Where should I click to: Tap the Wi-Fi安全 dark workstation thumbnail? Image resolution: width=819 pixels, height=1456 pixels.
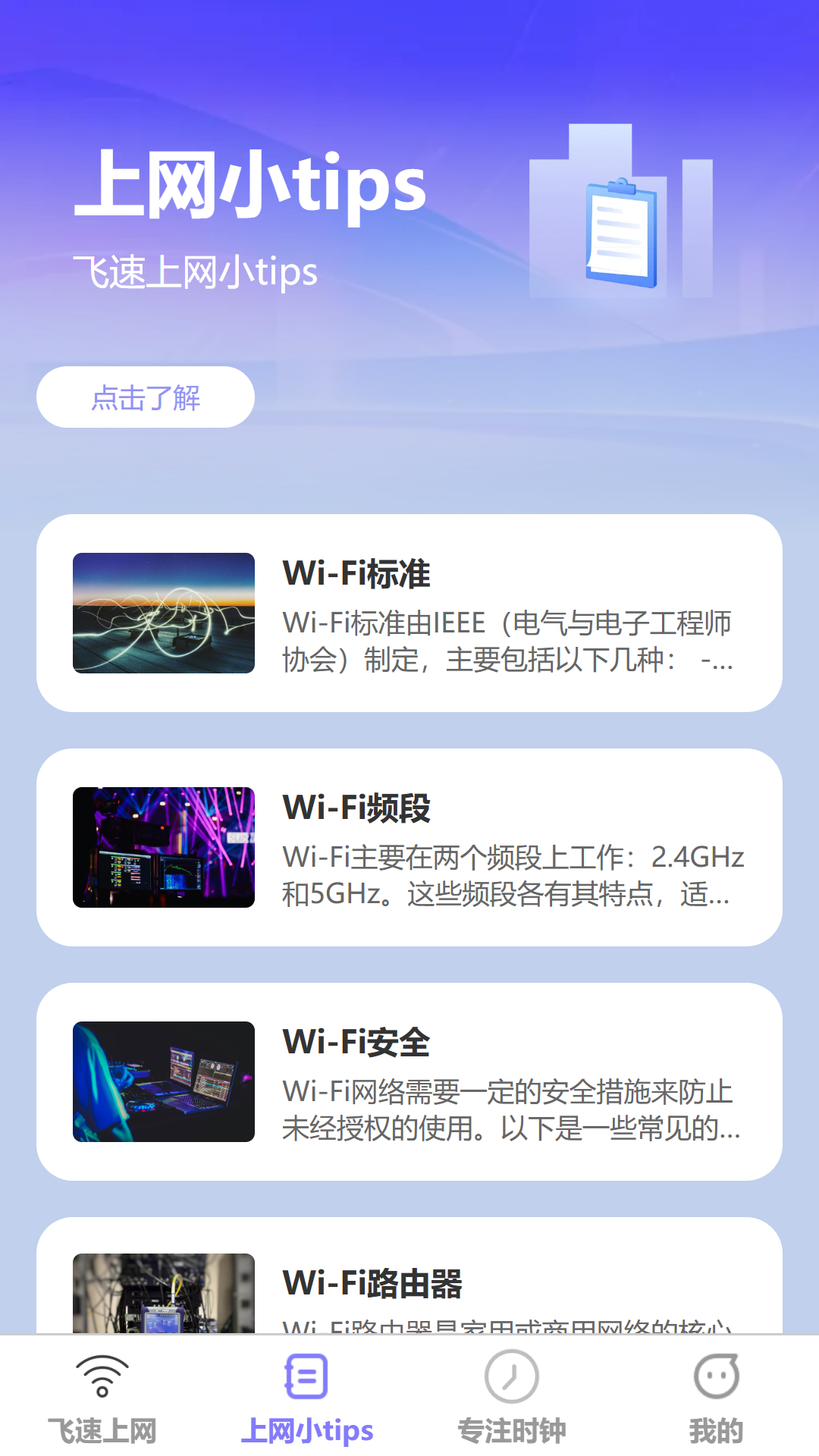164,1080
